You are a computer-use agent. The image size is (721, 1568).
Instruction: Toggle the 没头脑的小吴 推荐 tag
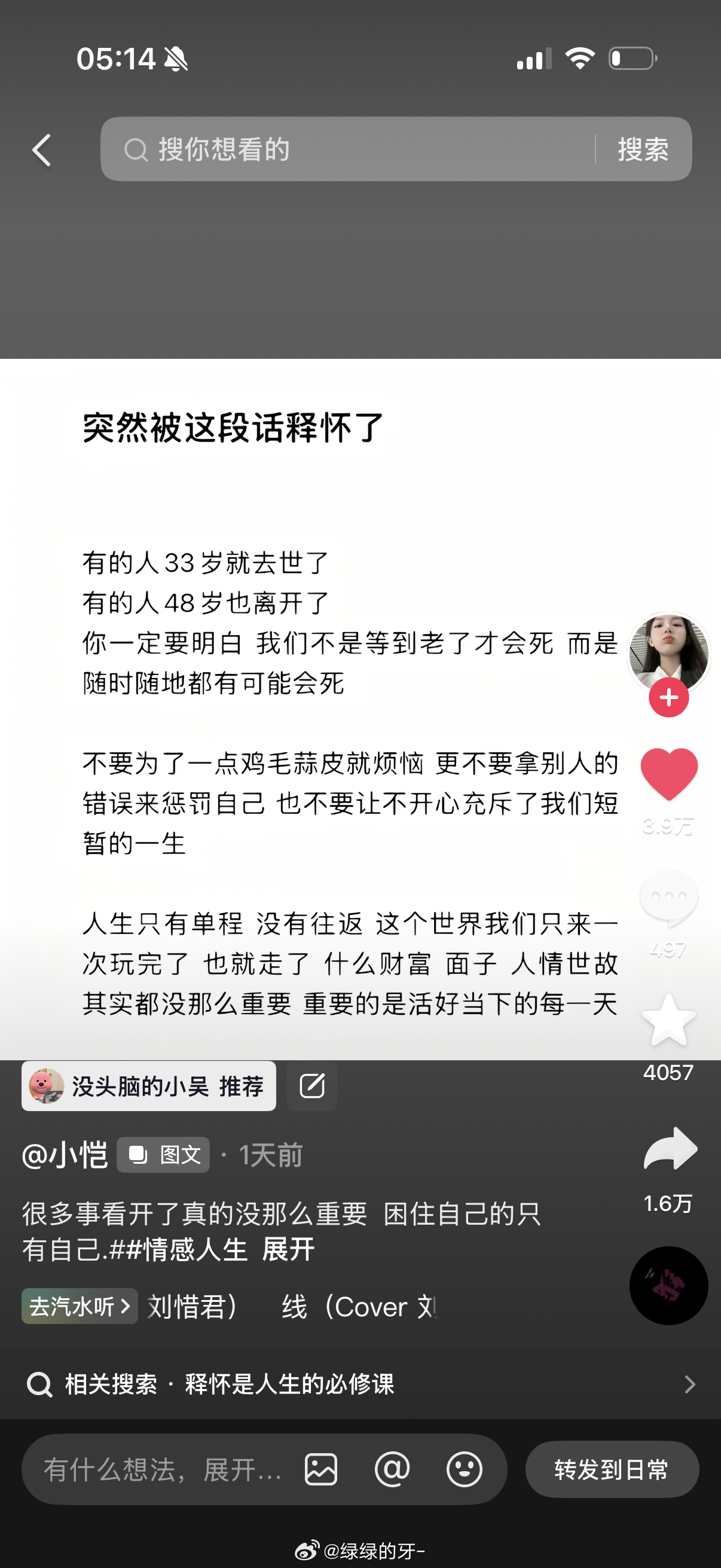[148, 1085]
